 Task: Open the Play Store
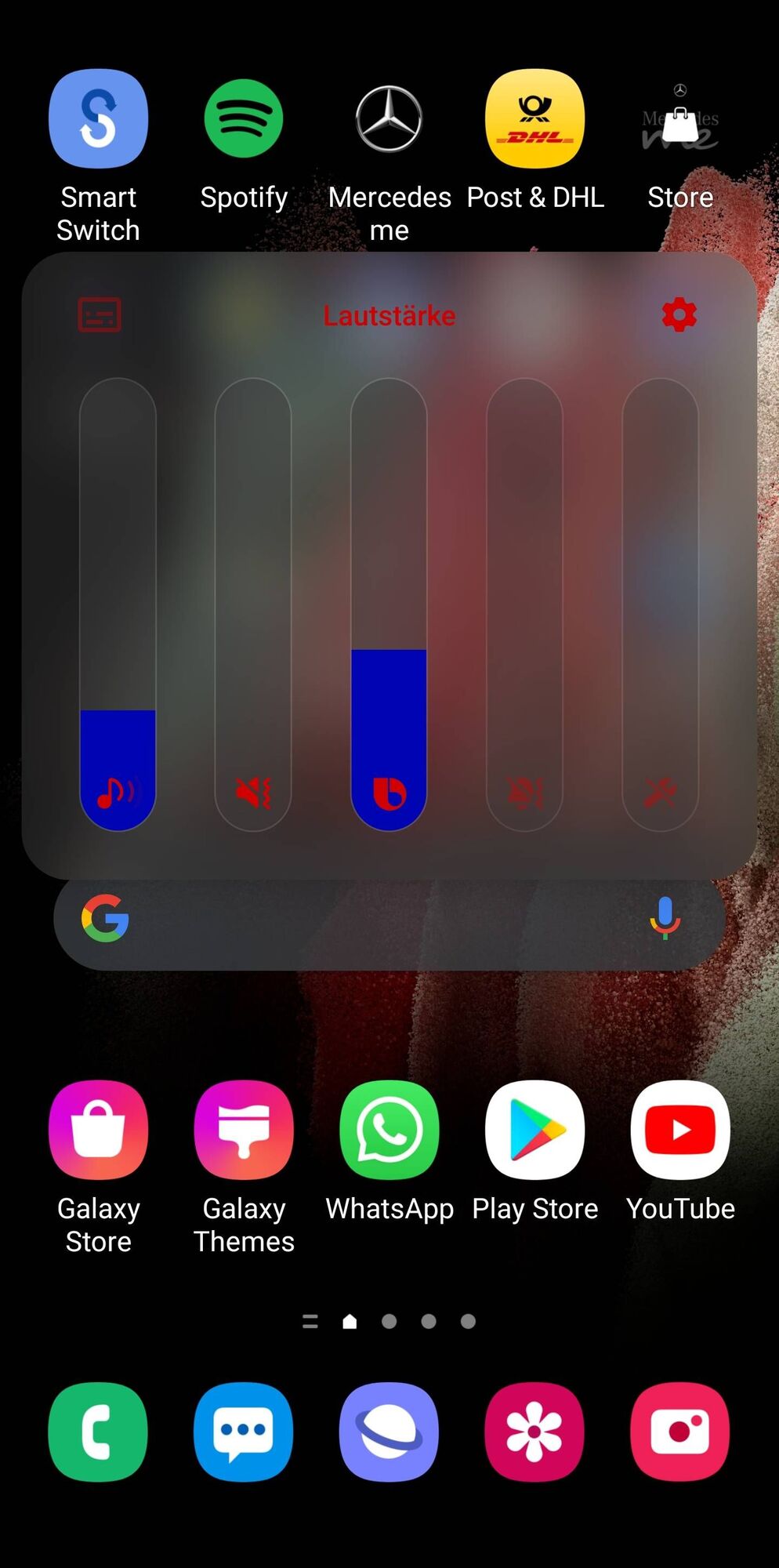click(535, 1131)
